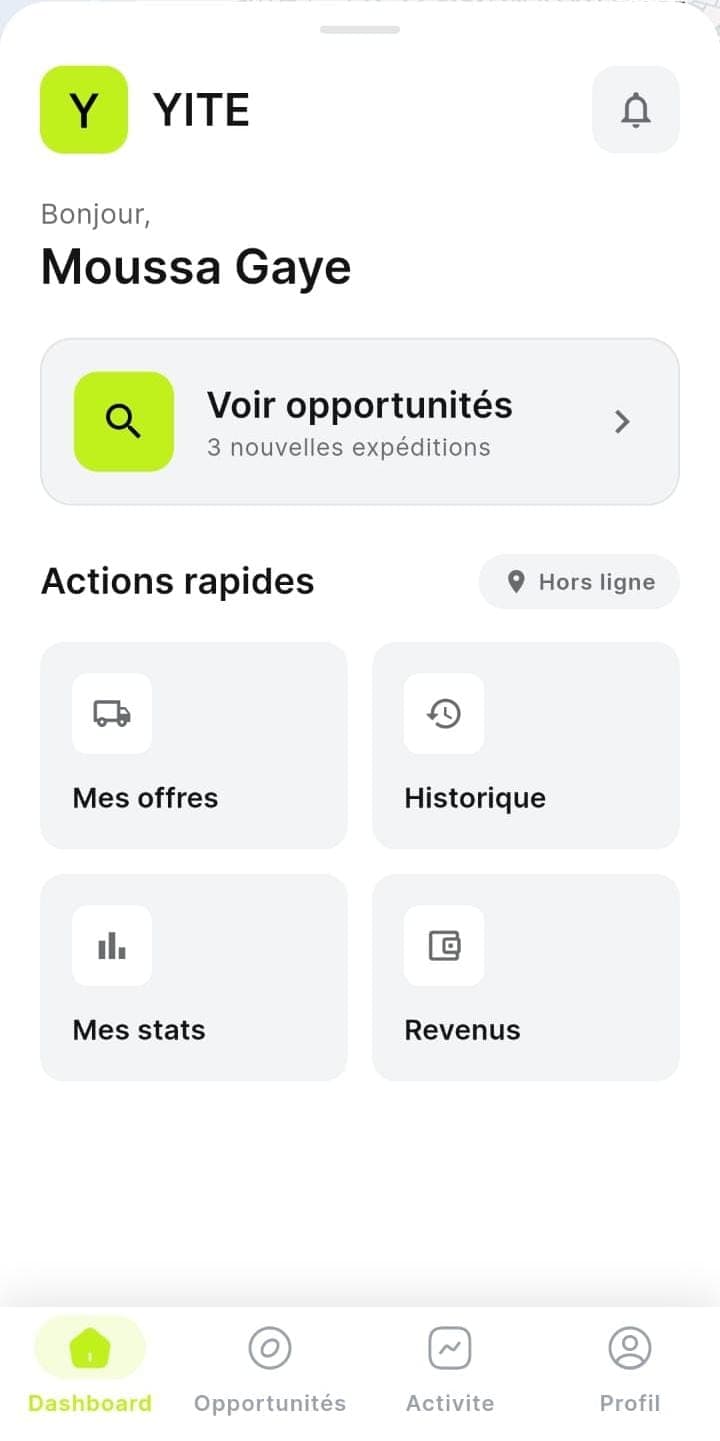Switch to the Opportunités tab
Image resolution: width=720 pixels, height=1441 pixels.
pyautogui.click(x=269, y=1365)
